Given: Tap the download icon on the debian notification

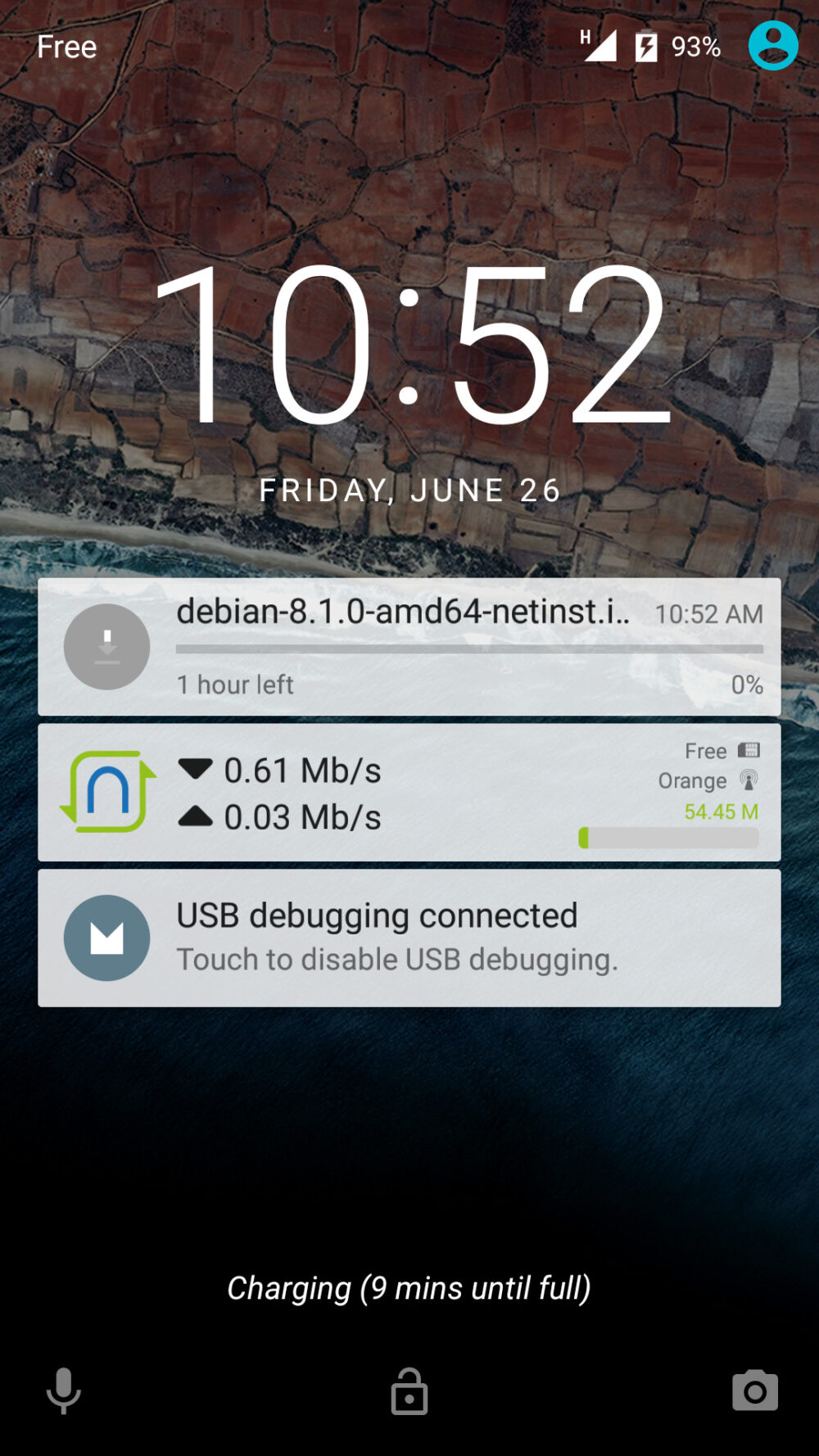Looking at the screenshot, I should tap(106, 646).
